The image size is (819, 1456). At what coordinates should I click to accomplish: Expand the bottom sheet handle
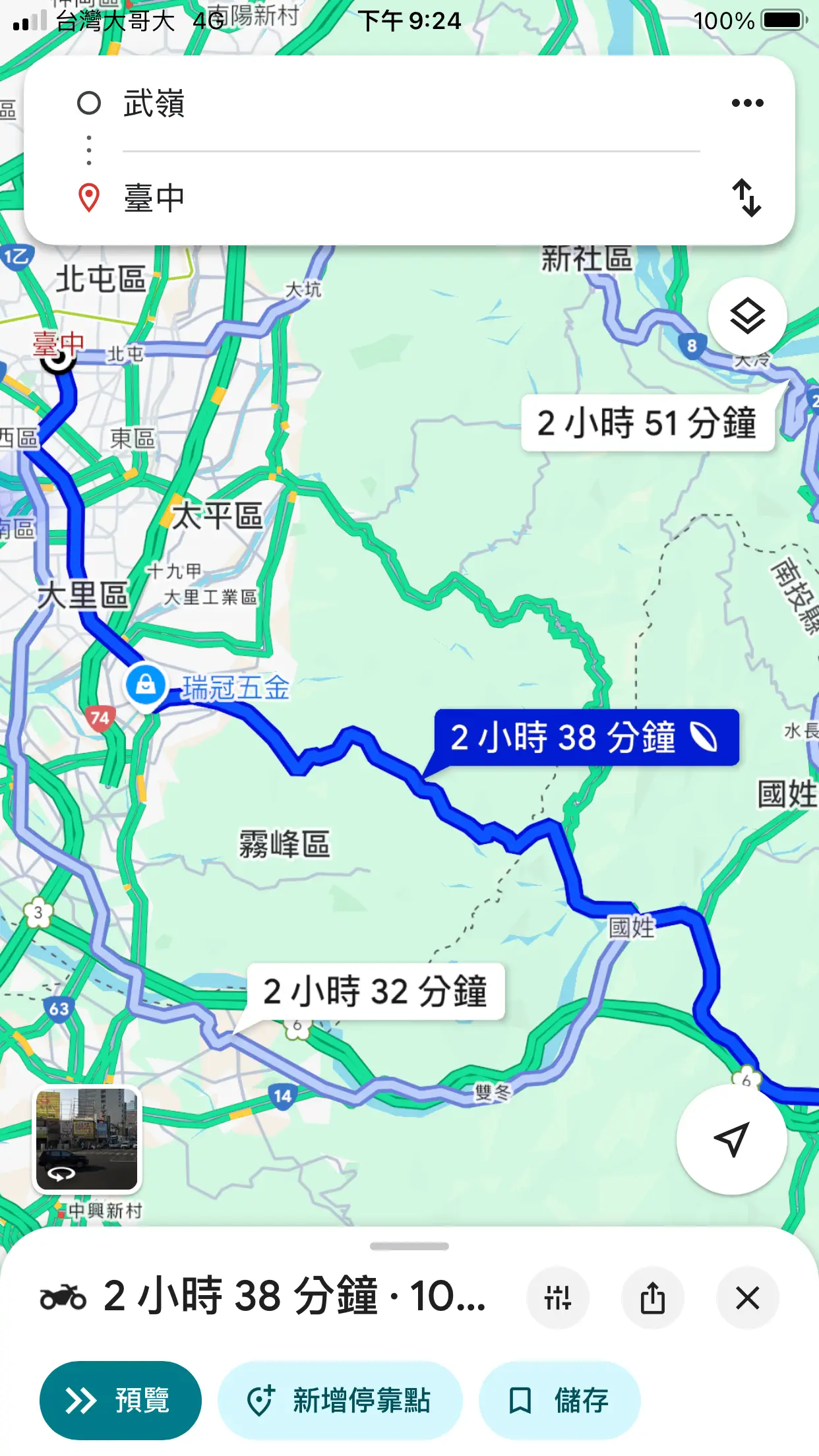pos(409,1246)
